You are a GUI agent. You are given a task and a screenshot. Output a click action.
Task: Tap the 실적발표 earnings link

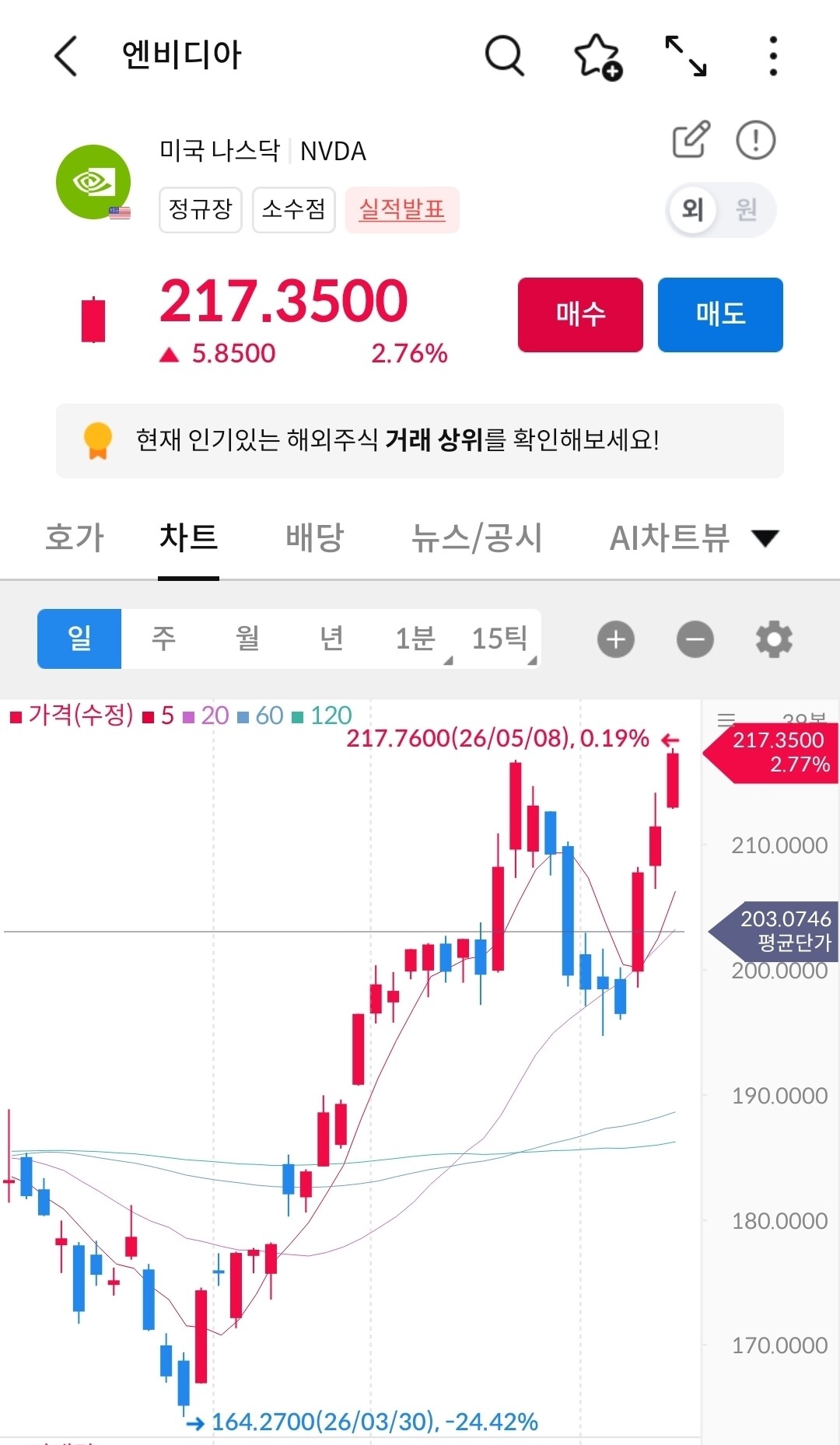click(x=402, y=209)
